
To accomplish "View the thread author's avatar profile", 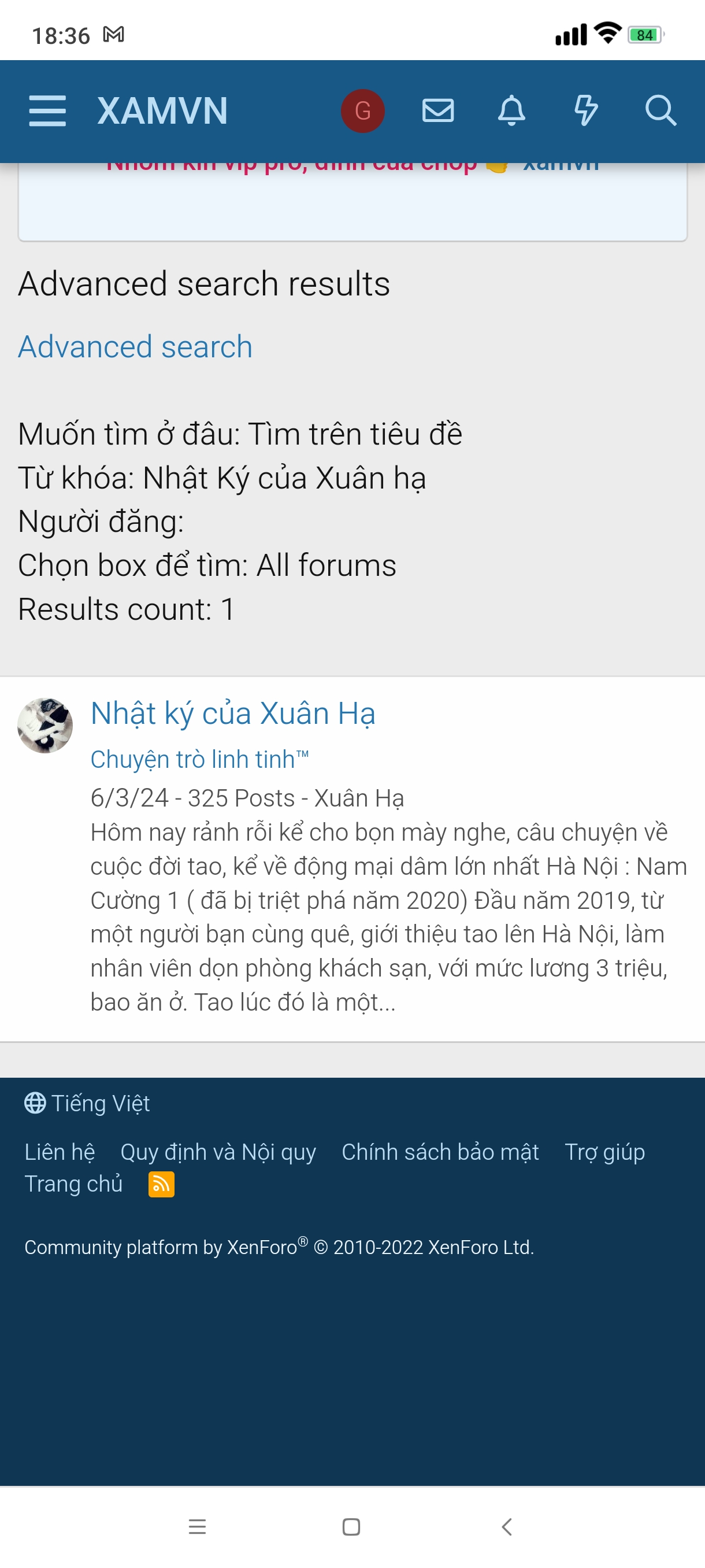I will click(x=45, y=726).
